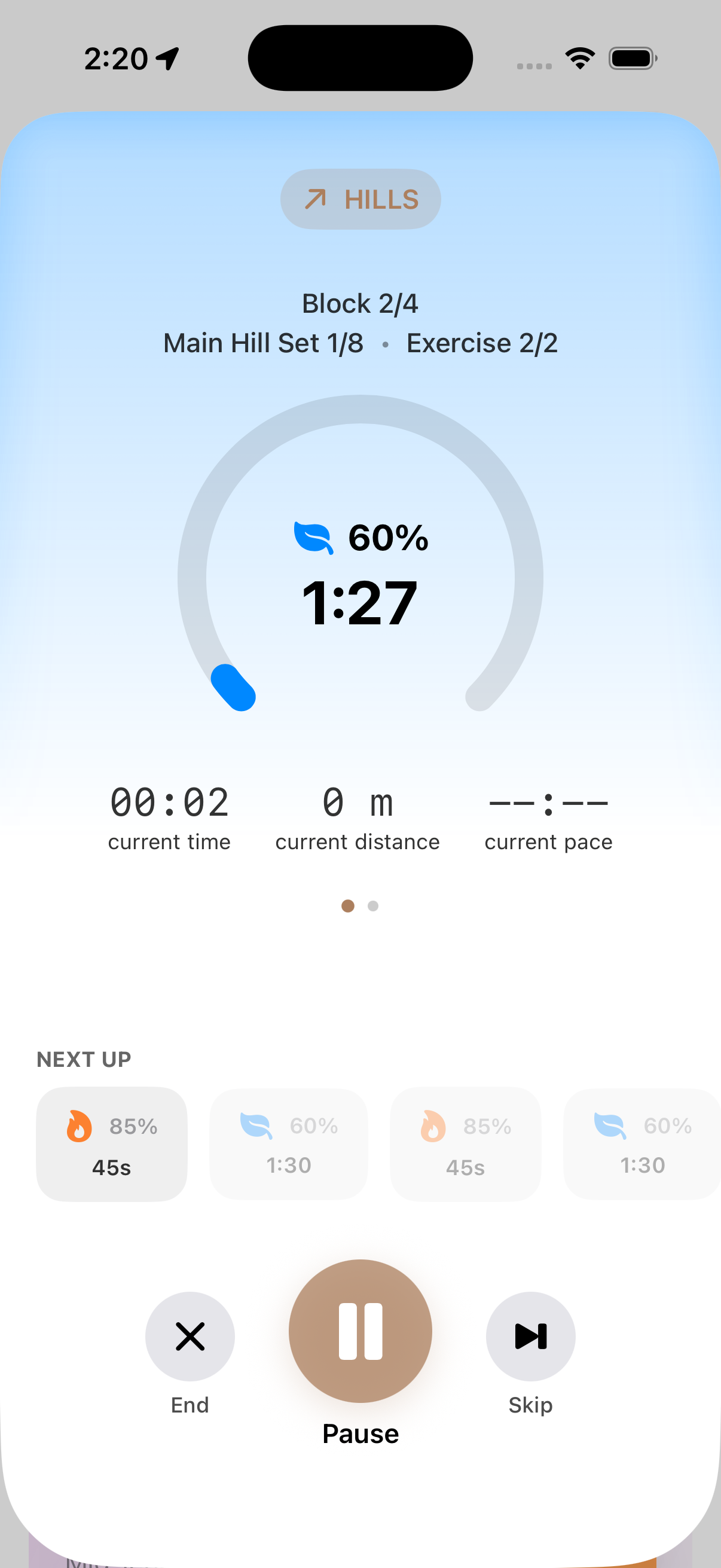The width and height of the screenshot is (721, 1568).
Task: Tap the skip-forward icon
Action: (530, 1336)
